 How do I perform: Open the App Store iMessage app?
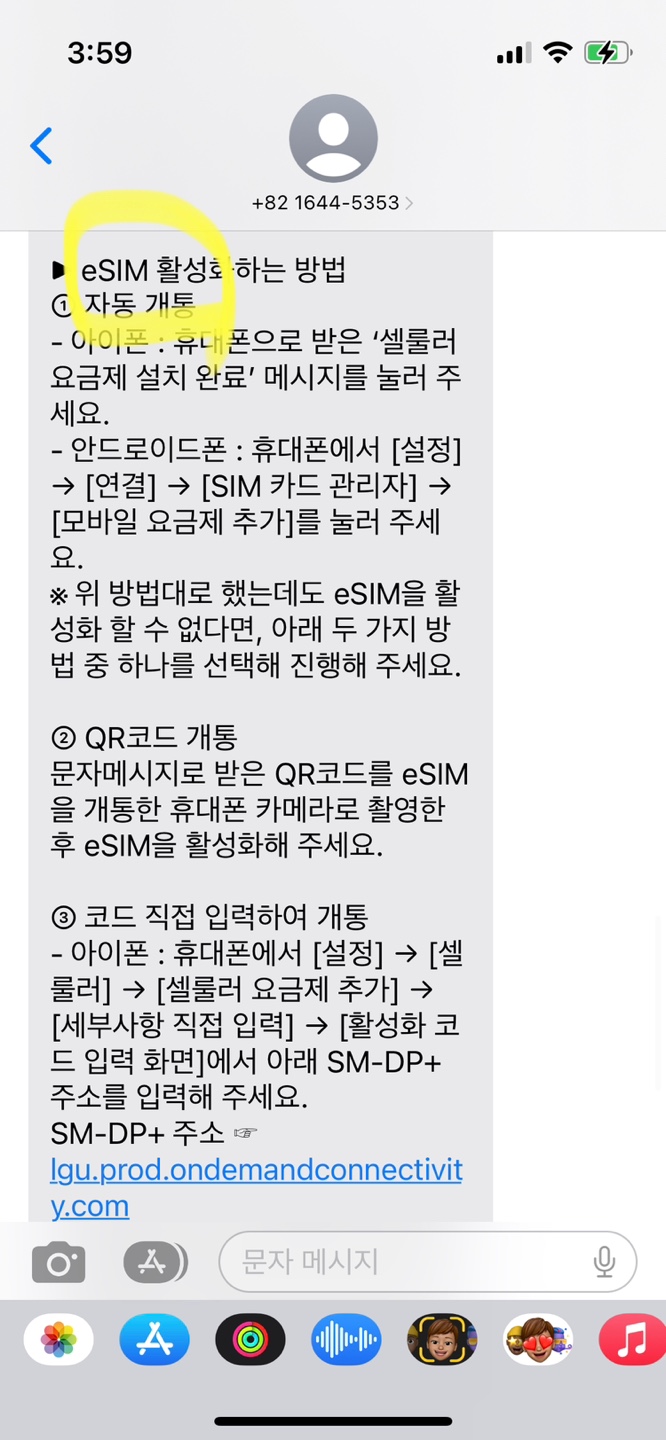point(155,1340)
